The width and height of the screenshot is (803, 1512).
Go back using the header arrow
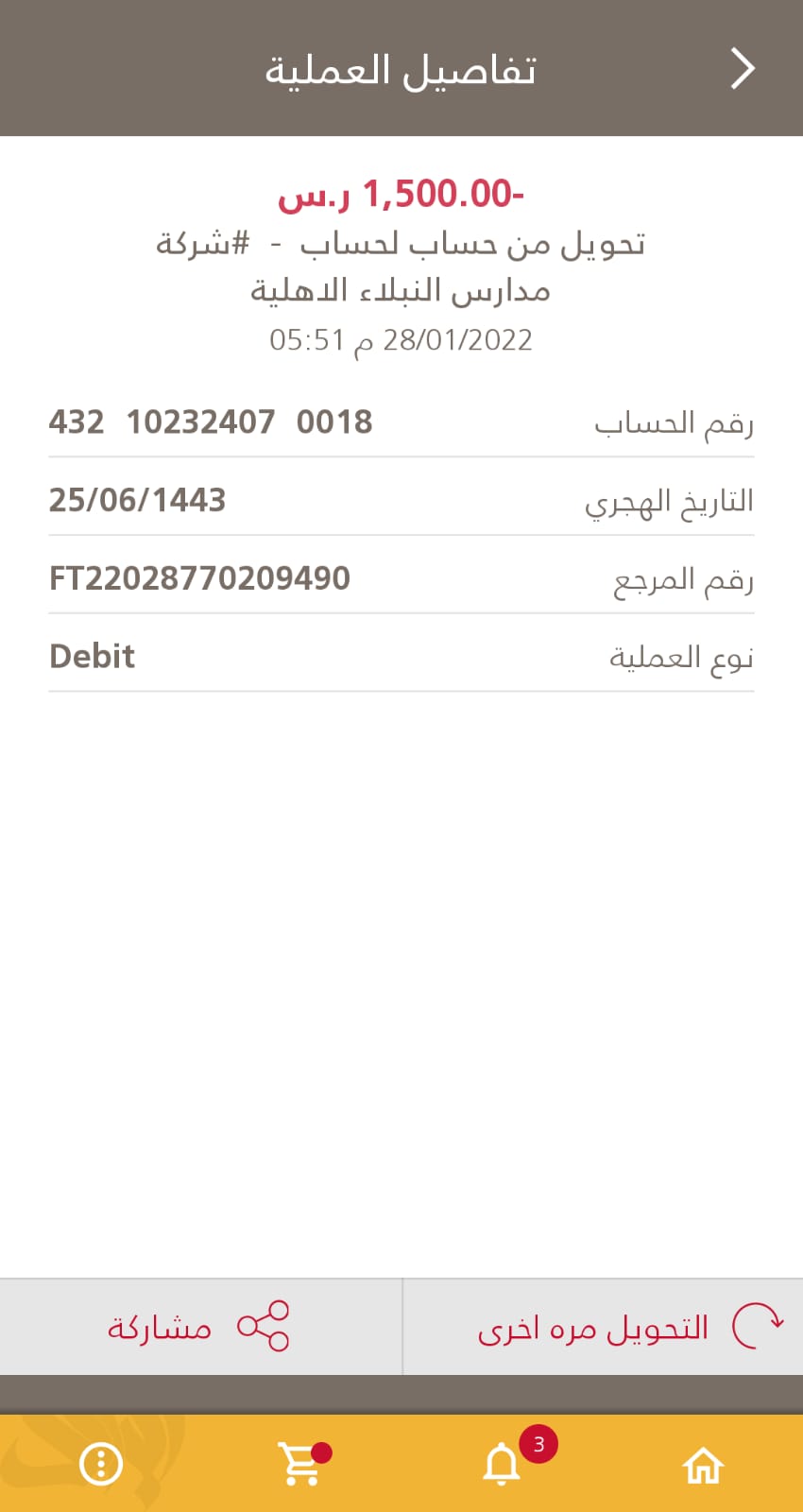click(x=743, y=69)
